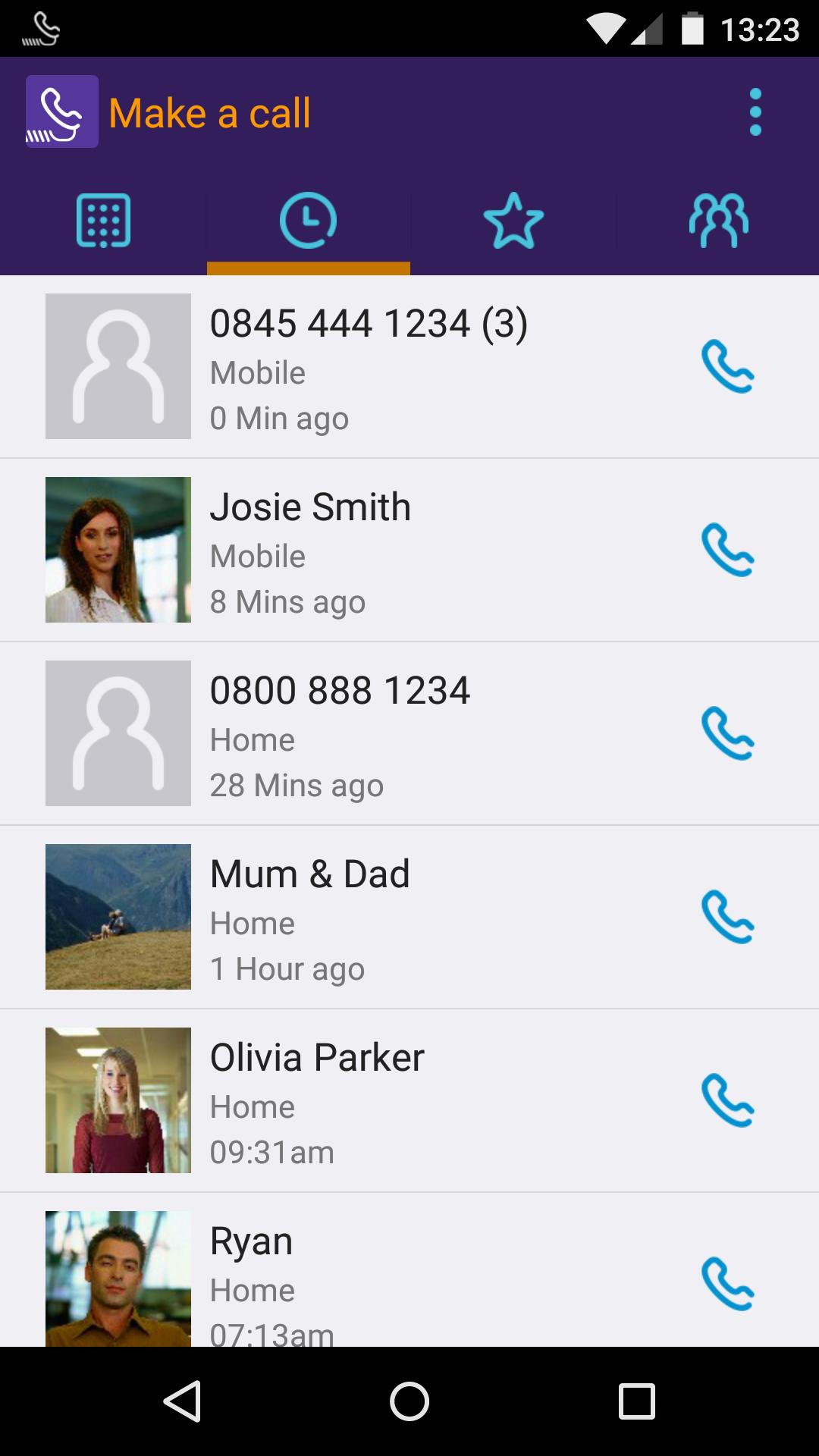Call Josie Smith with the phone icon
The image size is (819, 1456).
coord(727,551)
